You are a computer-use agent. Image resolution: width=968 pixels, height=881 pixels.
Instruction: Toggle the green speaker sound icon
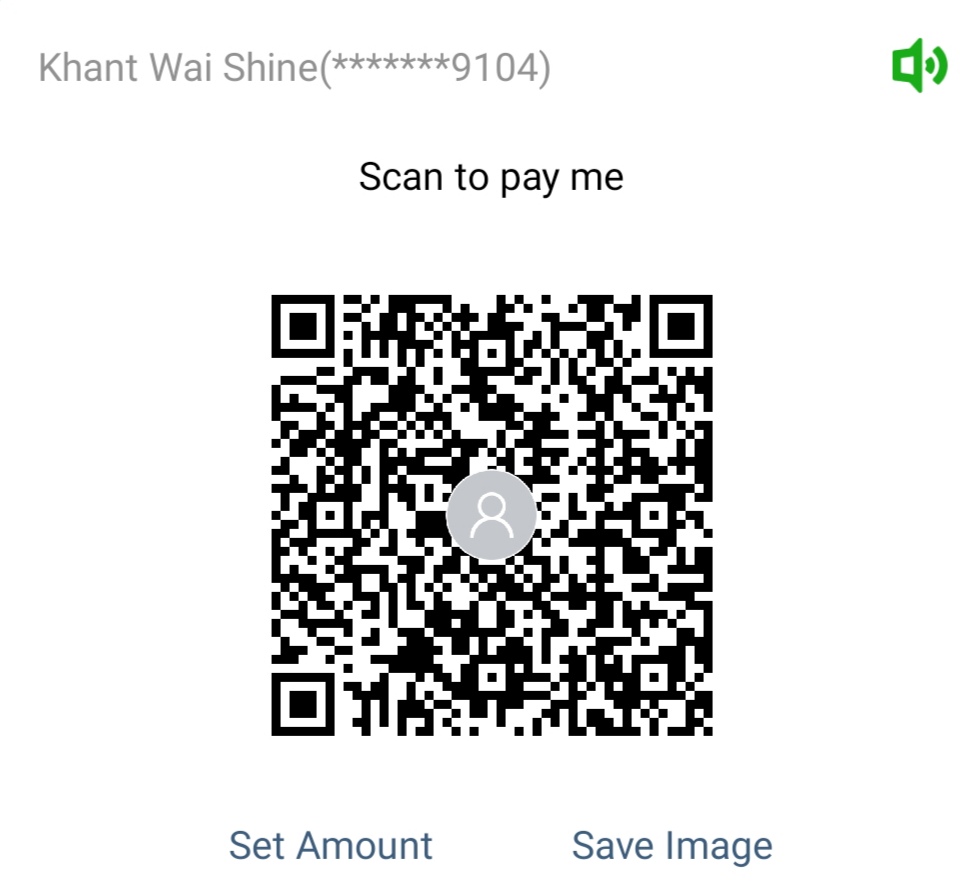918,67
